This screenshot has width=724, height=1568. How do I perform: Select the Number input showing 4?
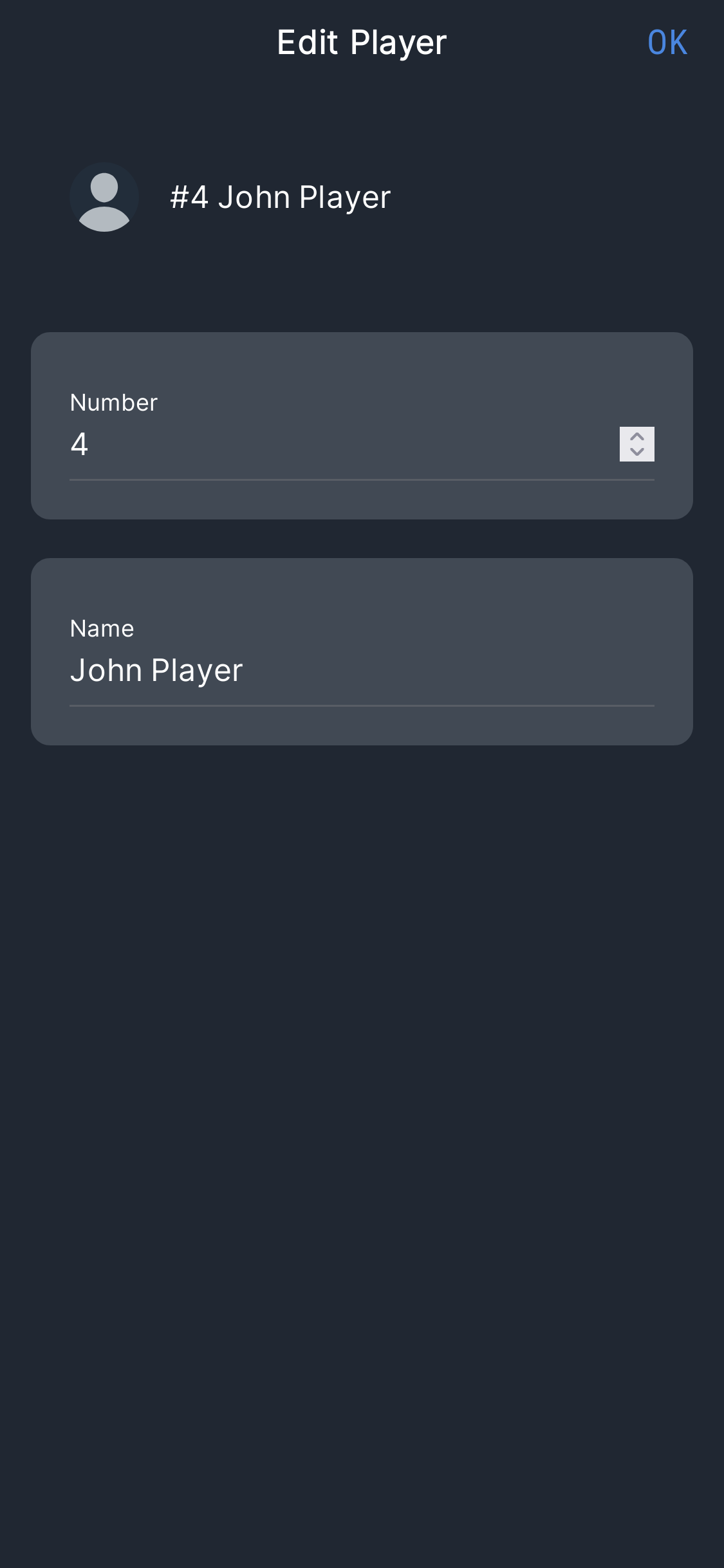[x=257, y=444]
